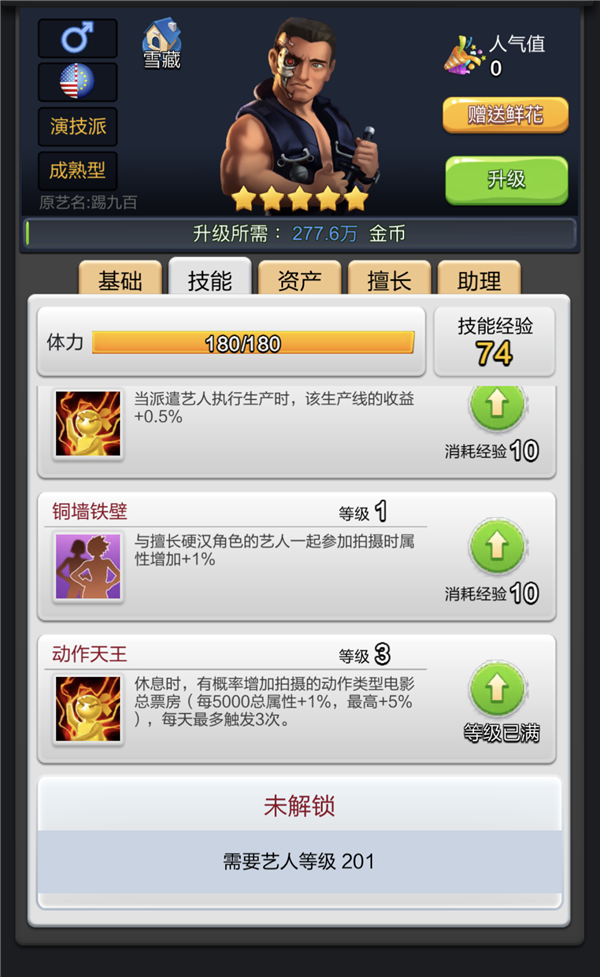
Task: Switch to the 基础 tab
Action: tap(120, 279)
